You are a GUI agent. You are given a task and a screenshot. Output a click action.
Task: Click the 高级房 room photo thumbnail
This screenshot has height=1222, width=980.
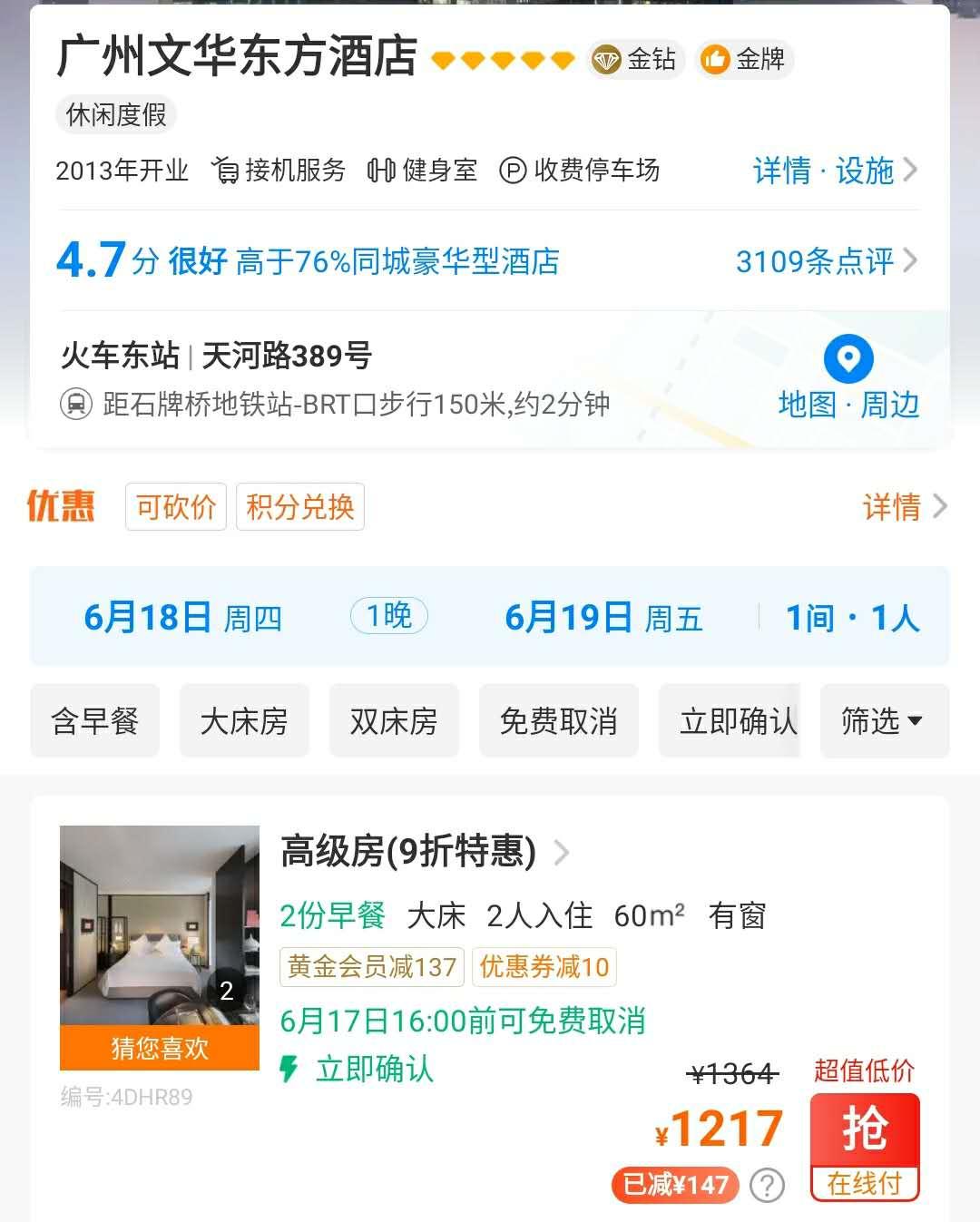(x=159, y=943)
